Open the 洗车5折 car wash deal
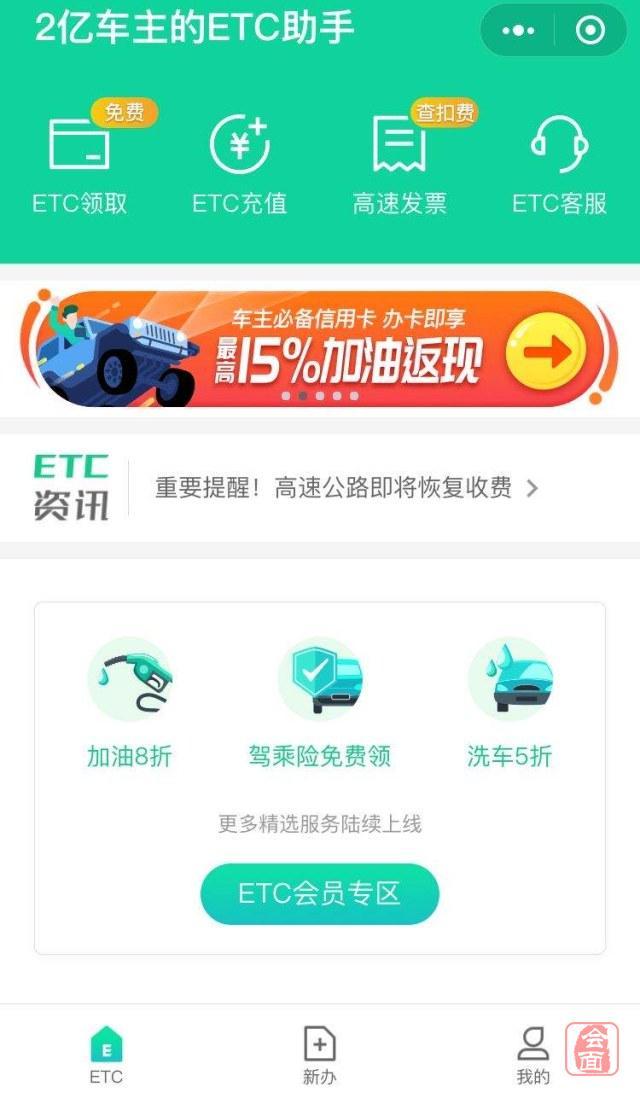 click(x=510, y=702)
